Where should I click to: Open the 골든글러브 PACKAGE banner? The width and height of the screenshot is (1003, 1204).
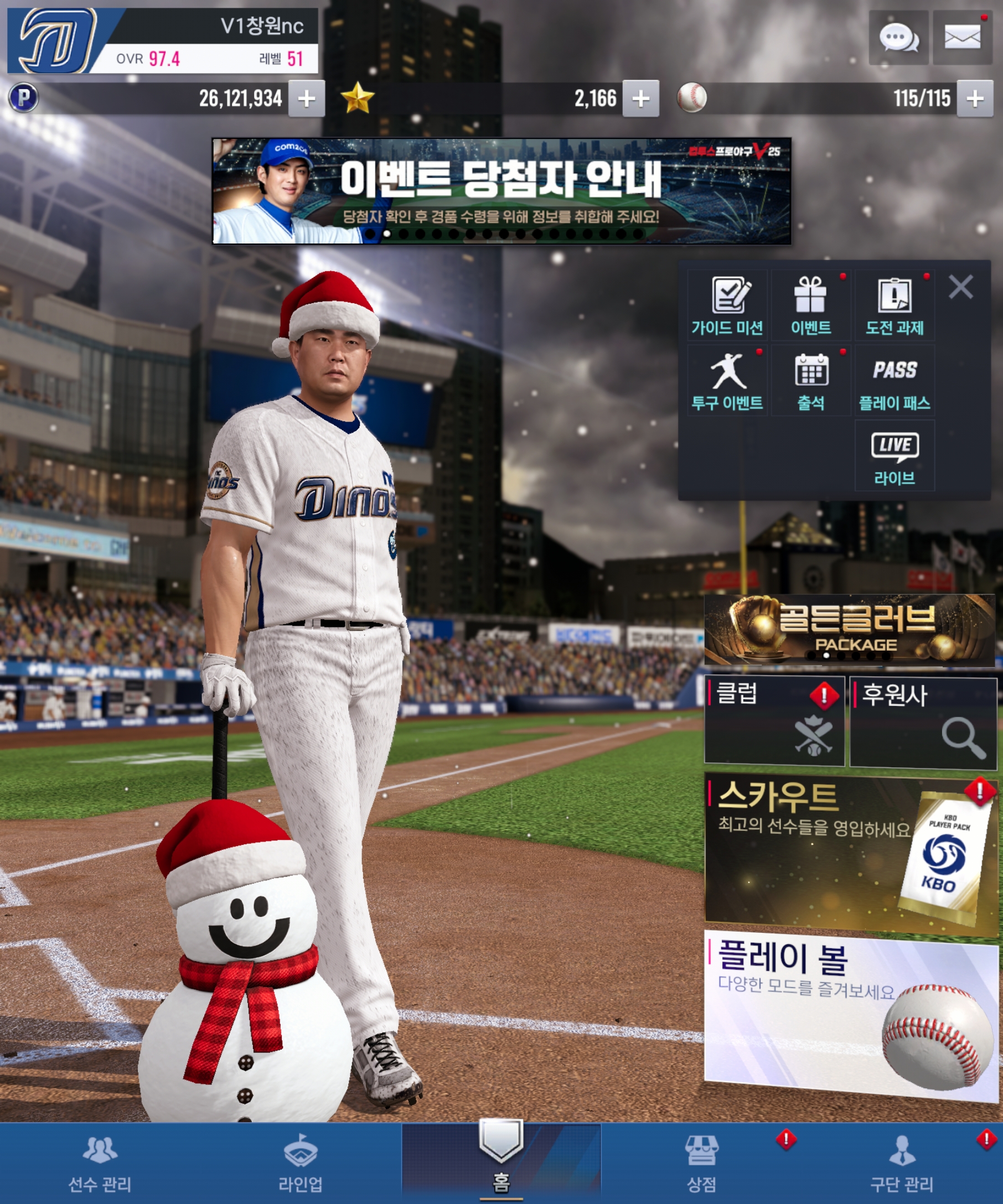click(x=849, y=630)
